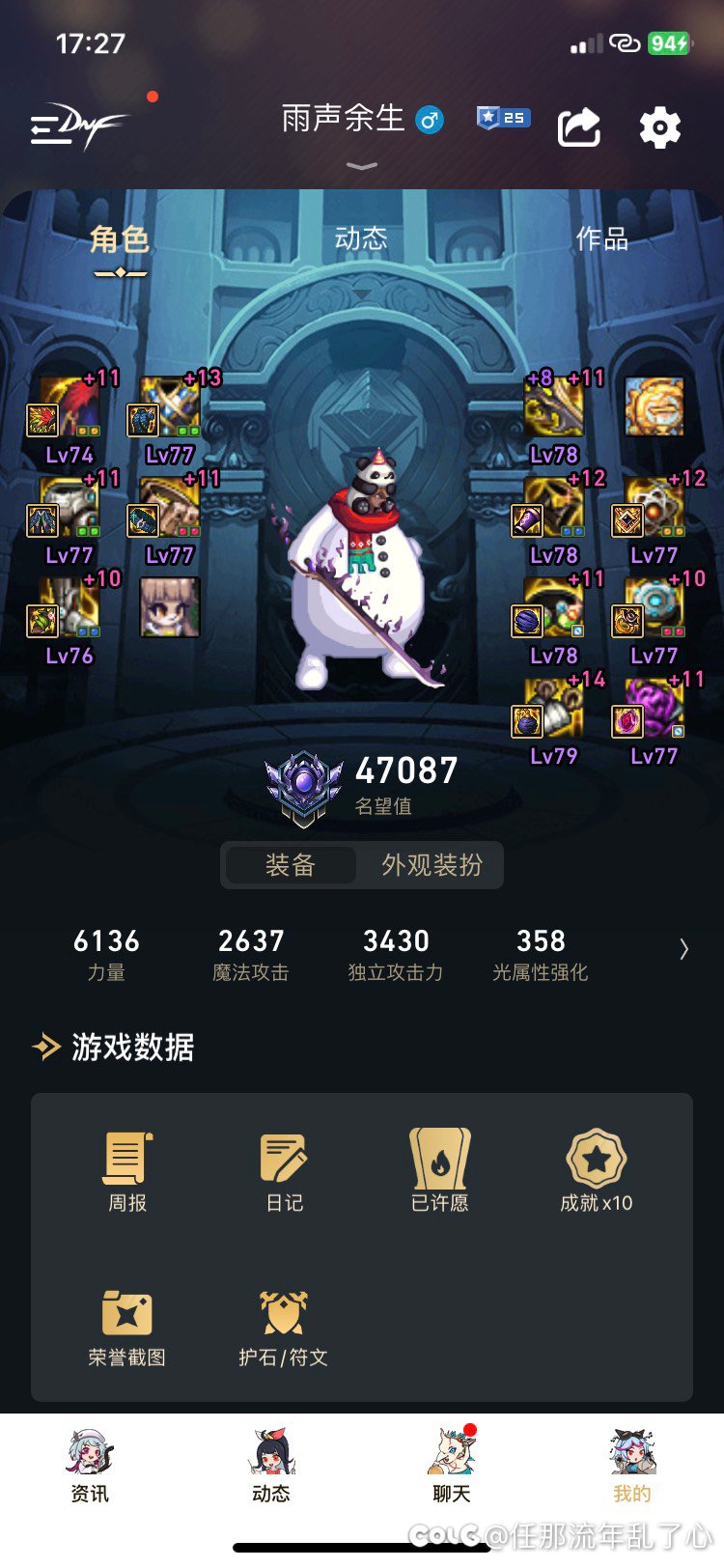
Task: Open 护石/符文 talismans and runes
Action: click(284, 1327)
